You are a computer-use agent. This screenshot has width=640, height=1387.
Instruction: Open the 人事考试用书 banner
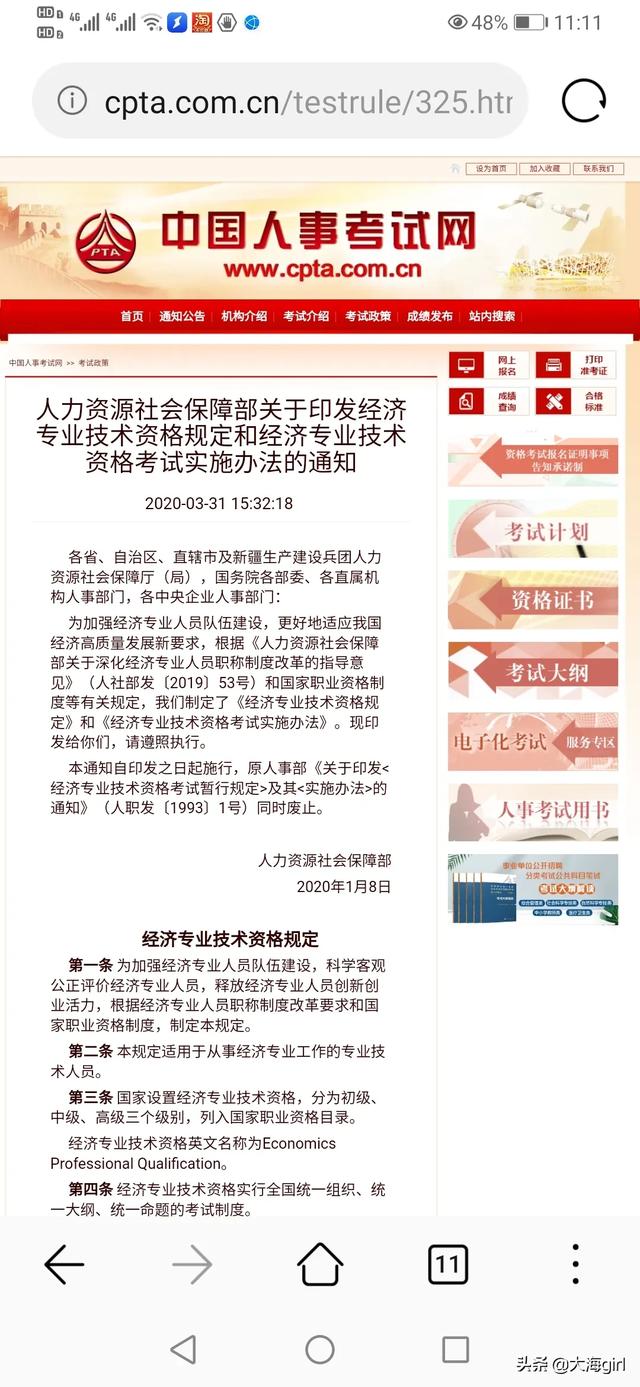coord(533,810)
